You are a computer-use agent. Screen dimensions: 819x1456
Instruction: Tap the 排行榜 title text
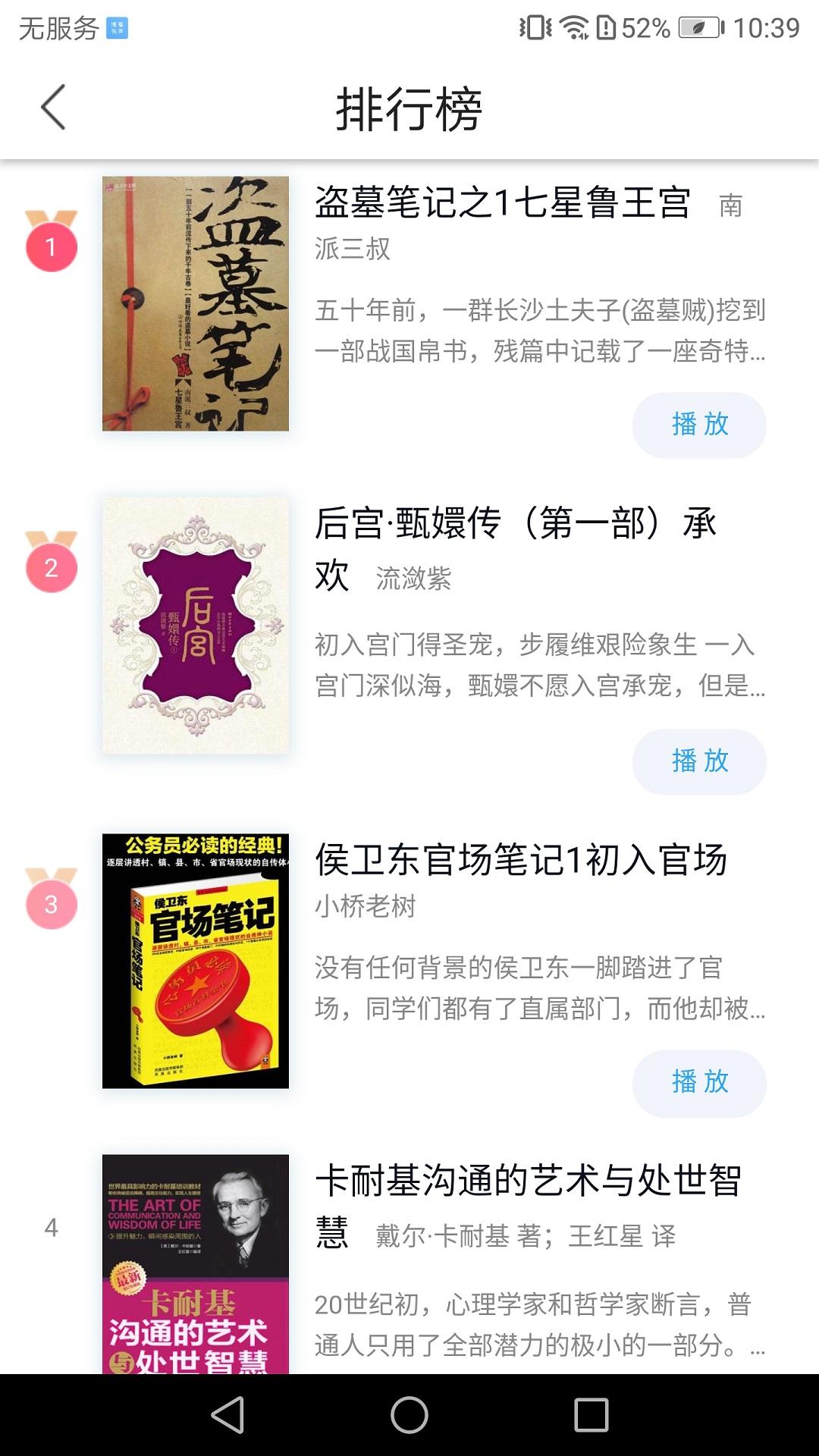[x=409, y=108]
